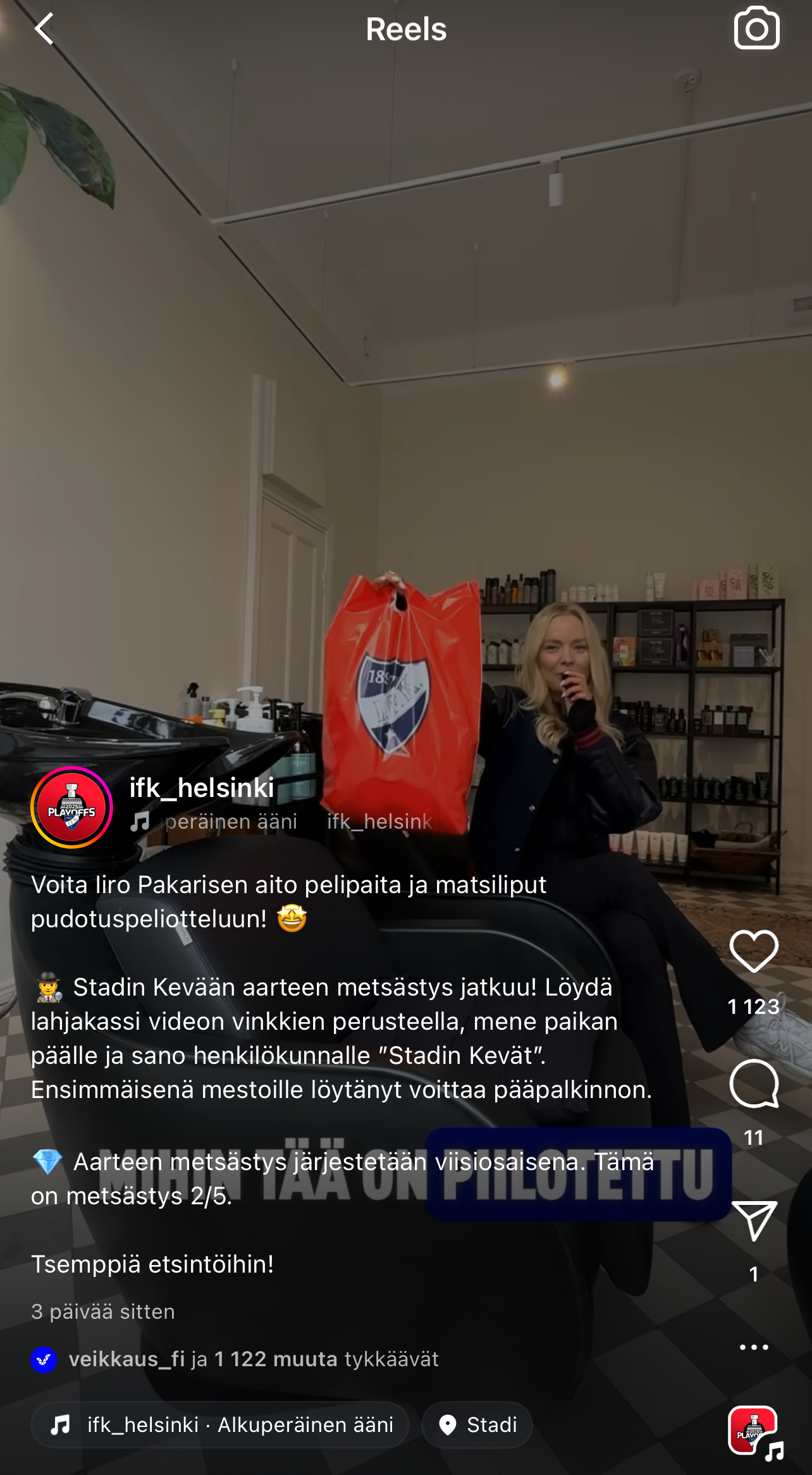The image size is (812, 1475).
Task: Open the ifk_helsinki Alkuperäinen ääni audio chip
Action: (220, 1424)
